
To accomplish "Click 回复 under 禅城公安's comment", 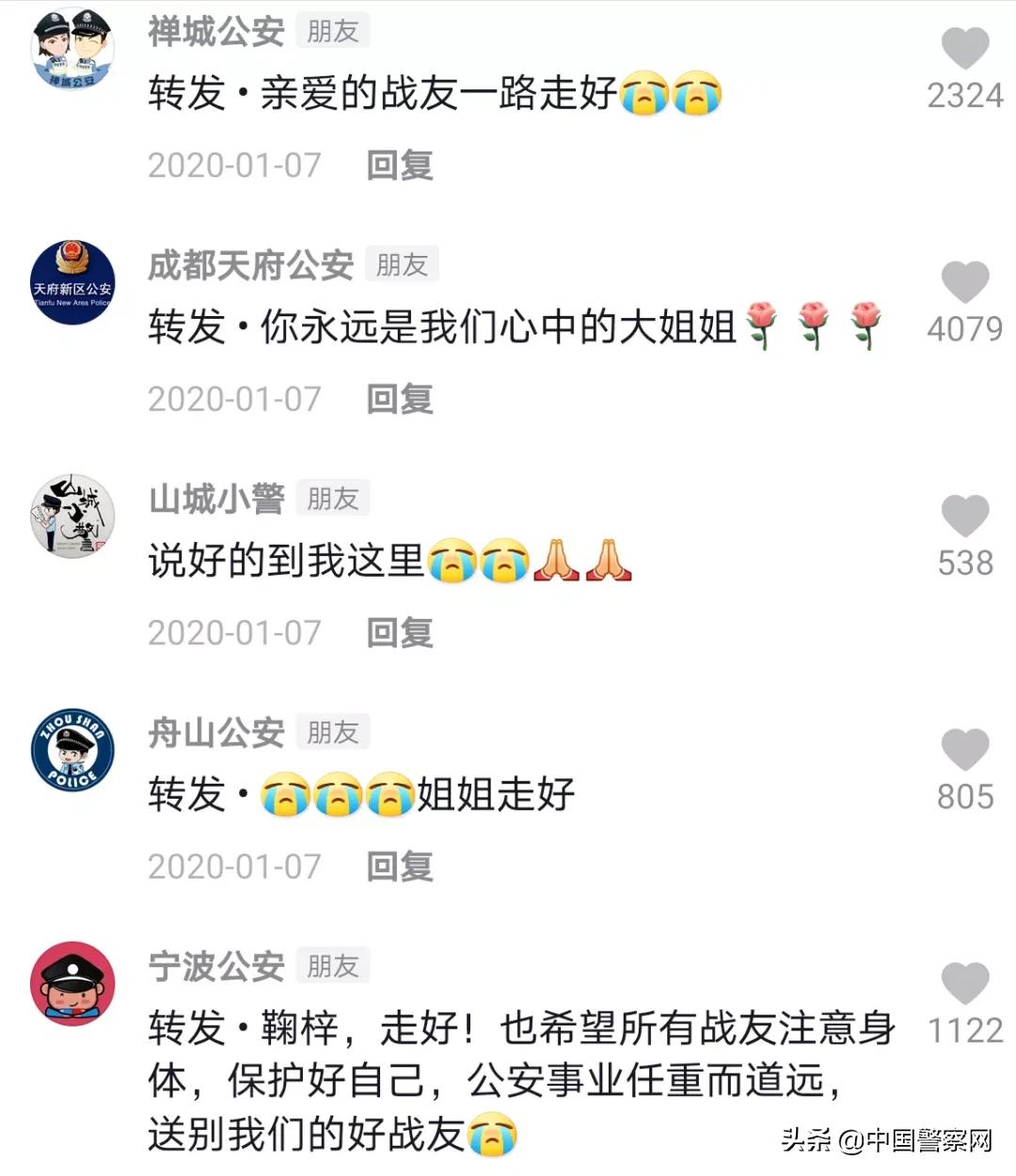I will tap(399, 166).
